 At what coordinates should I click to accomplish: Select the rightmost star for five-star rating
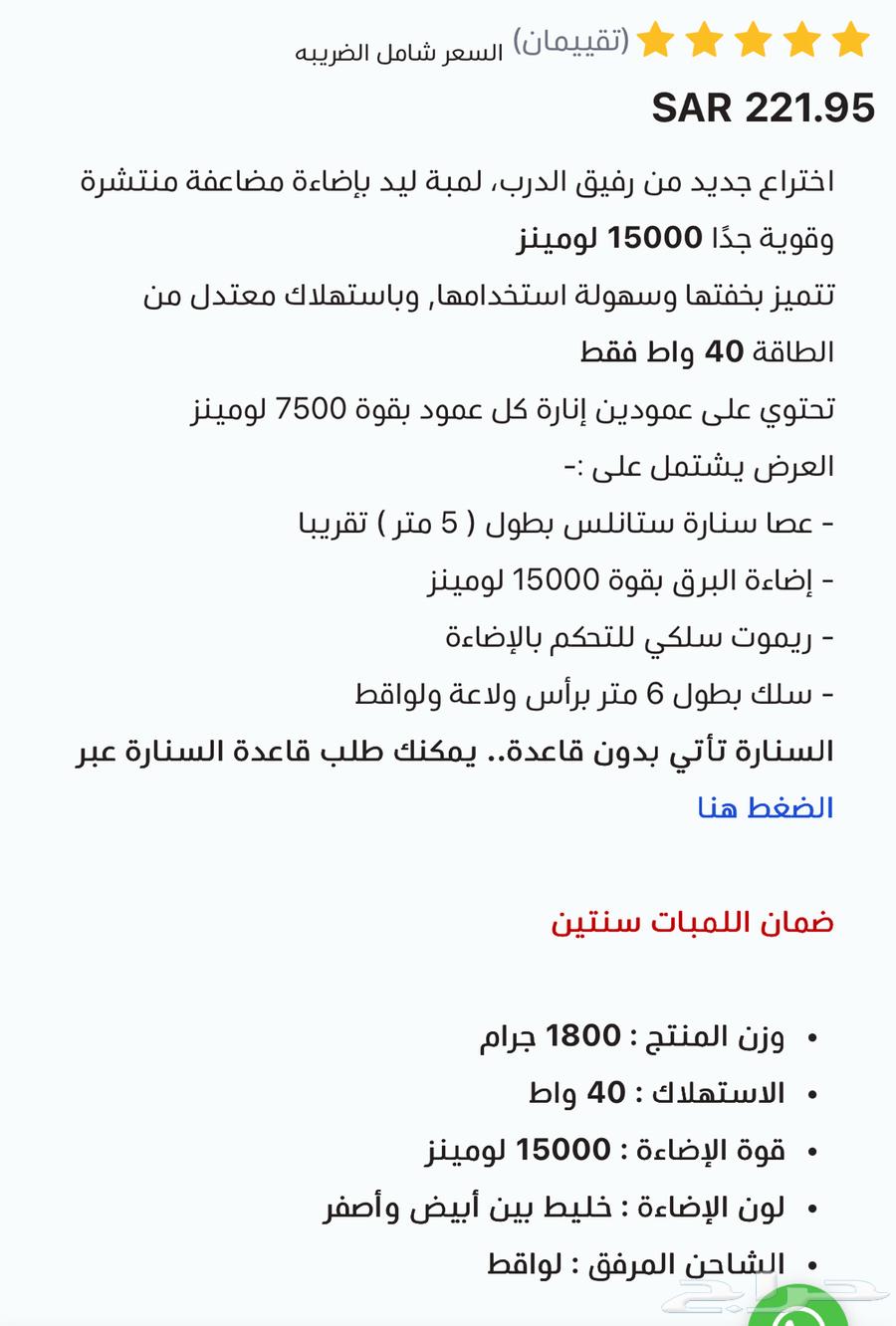pyautogui.click(x=851, y=42)
